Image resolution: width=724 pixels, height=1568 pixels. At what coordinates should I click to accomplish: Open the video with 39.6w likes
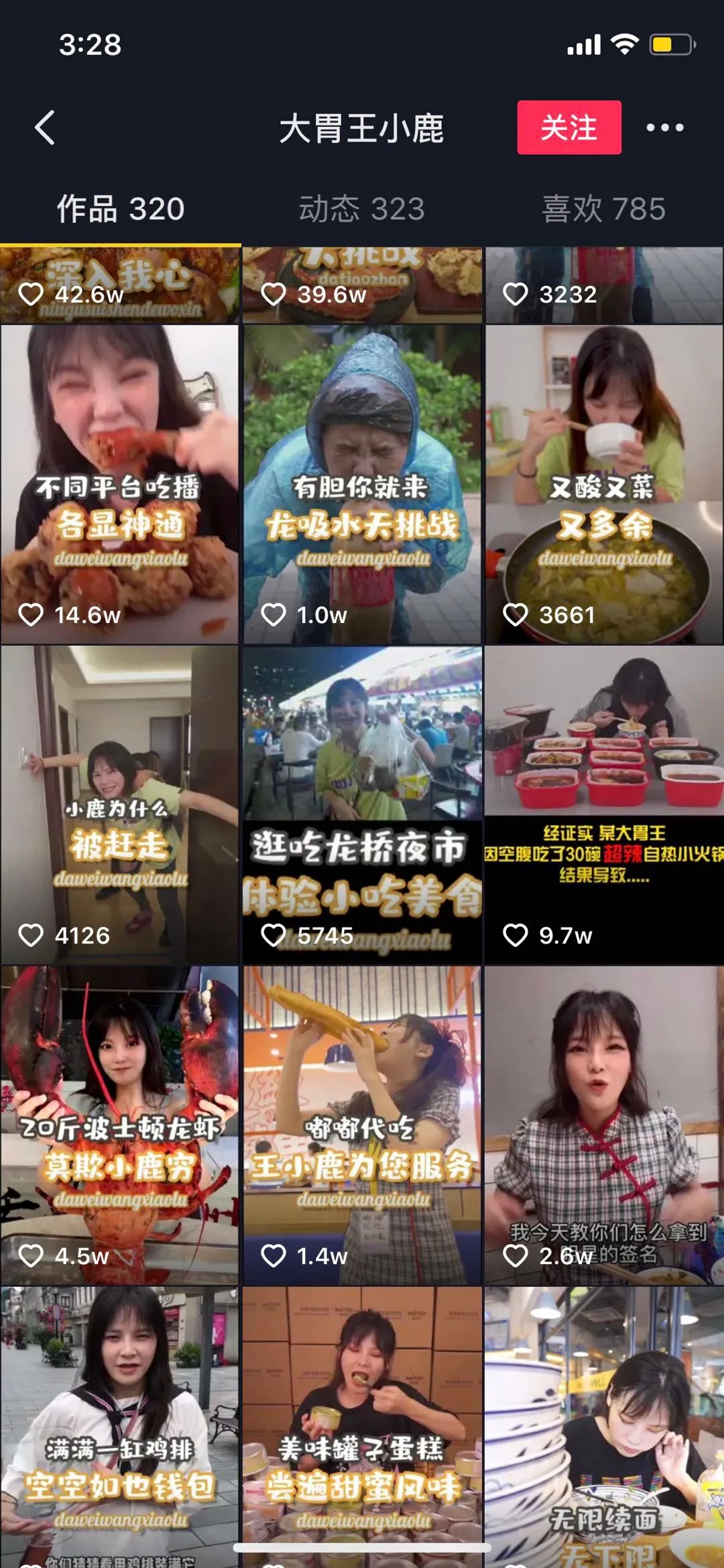click(x=362, y=285)
